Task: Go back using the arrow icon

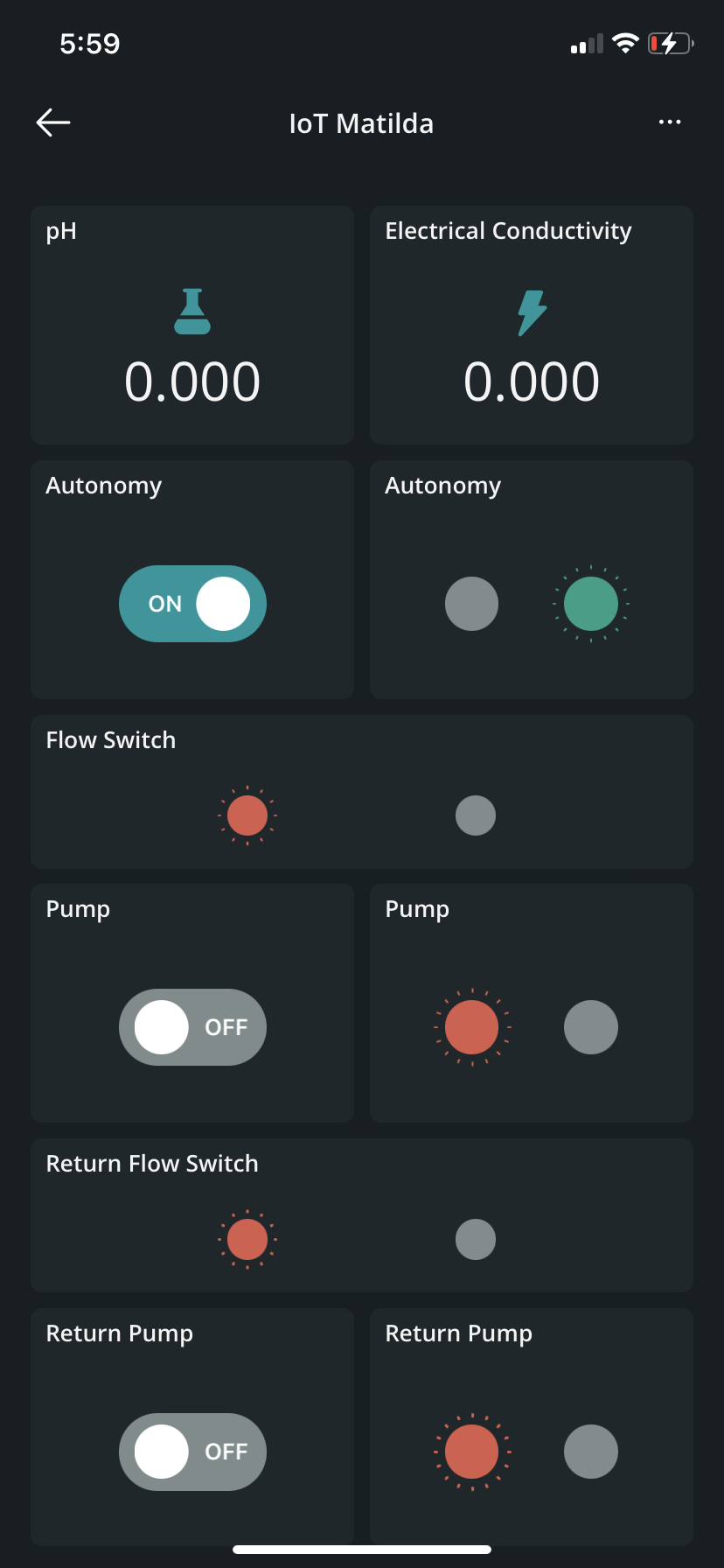Action: (x=53, y=122)
